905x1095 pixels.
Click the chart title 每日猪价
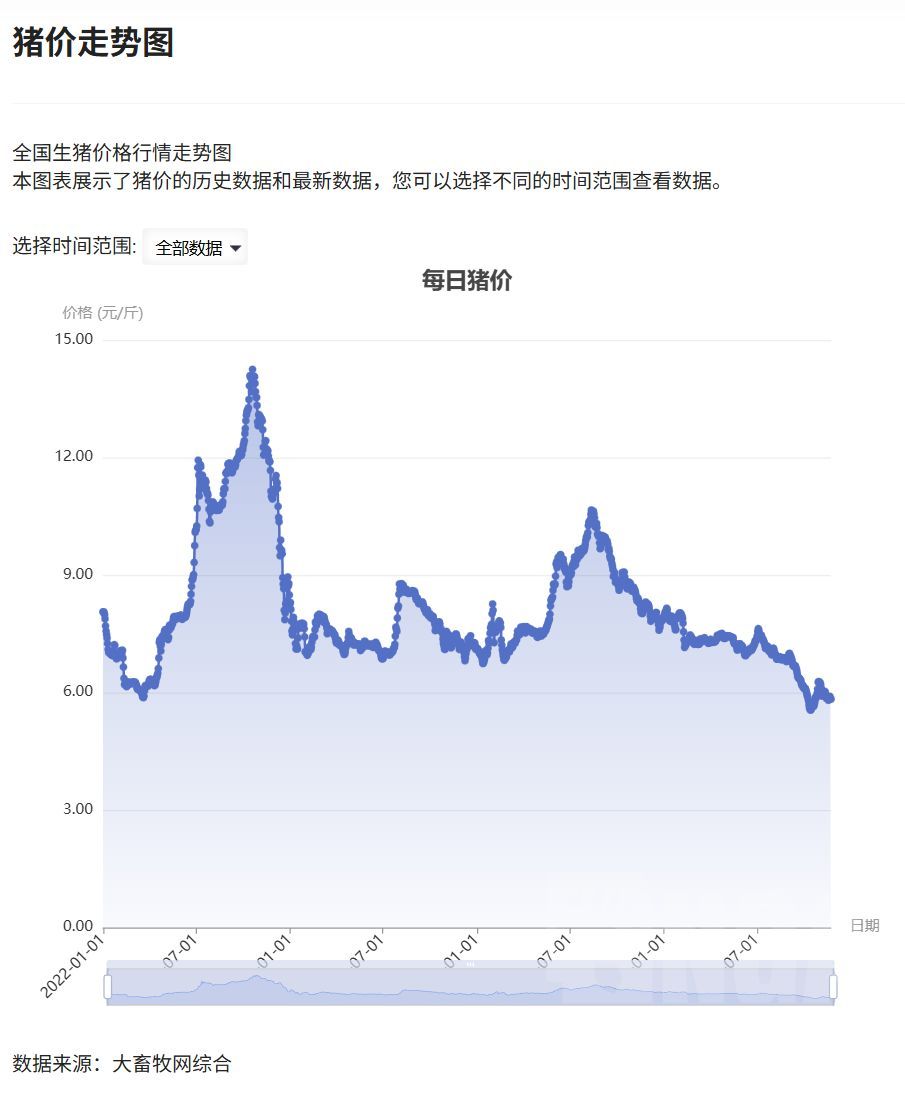(466, 282)
